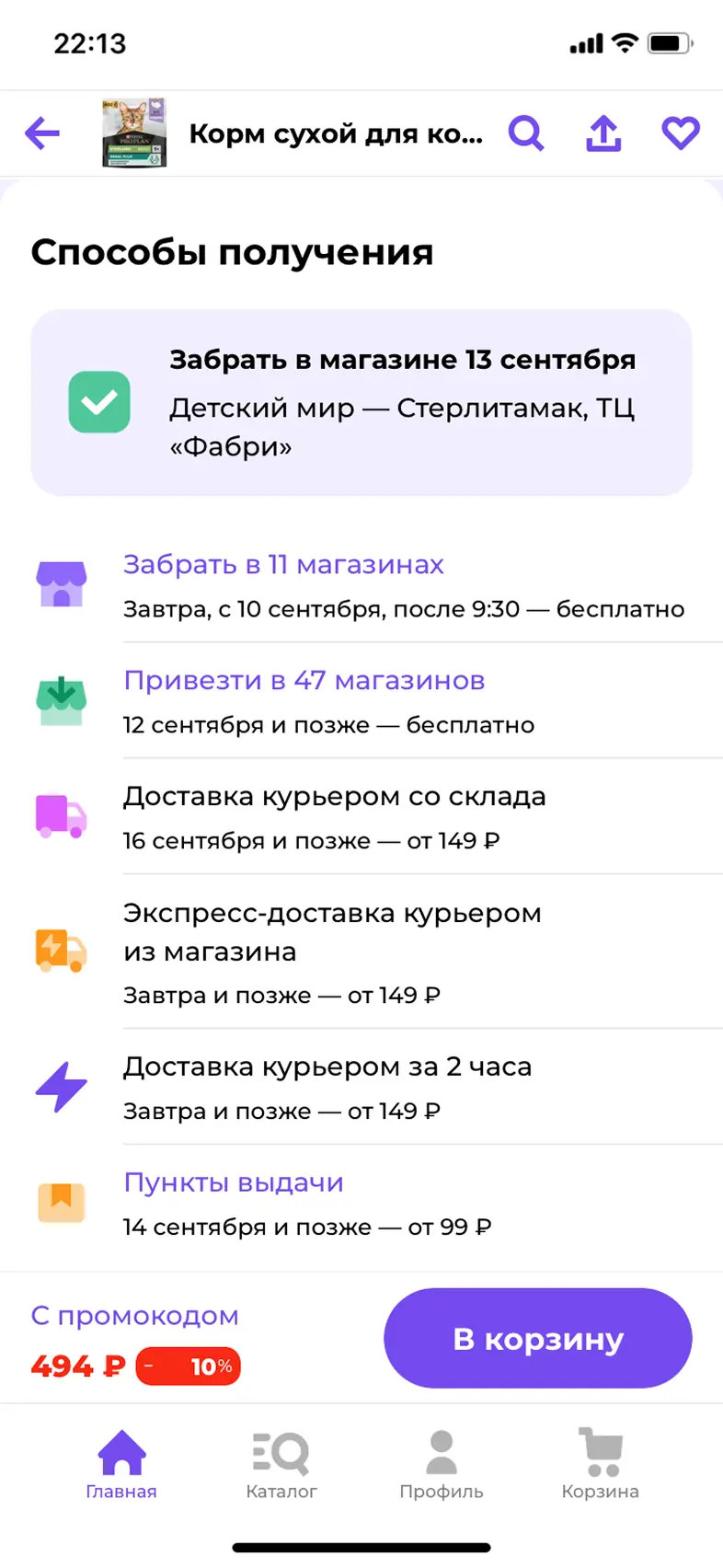
Task: Add product to favorites with heart
Action: [x=681, y=133]
